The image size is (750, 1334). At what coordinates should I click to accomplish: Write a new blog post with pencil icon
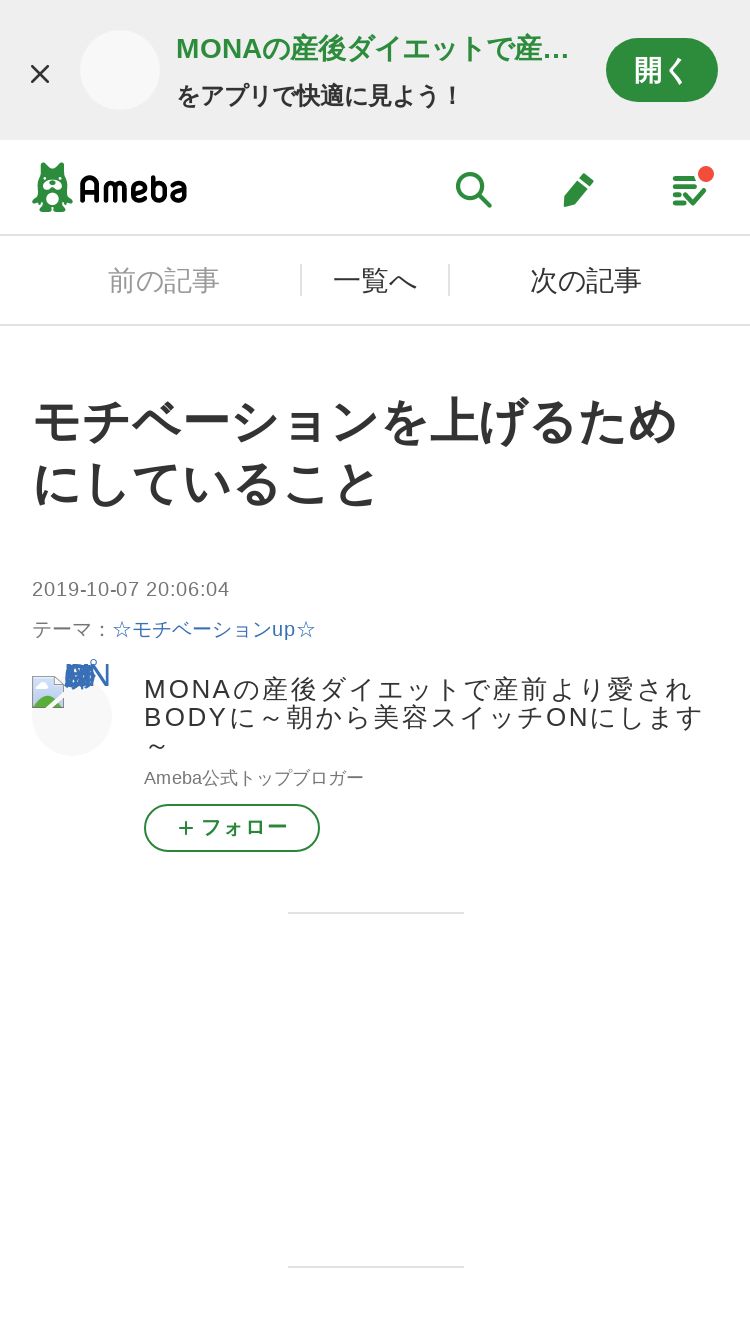pyautogui.click(x=578, y=189)
